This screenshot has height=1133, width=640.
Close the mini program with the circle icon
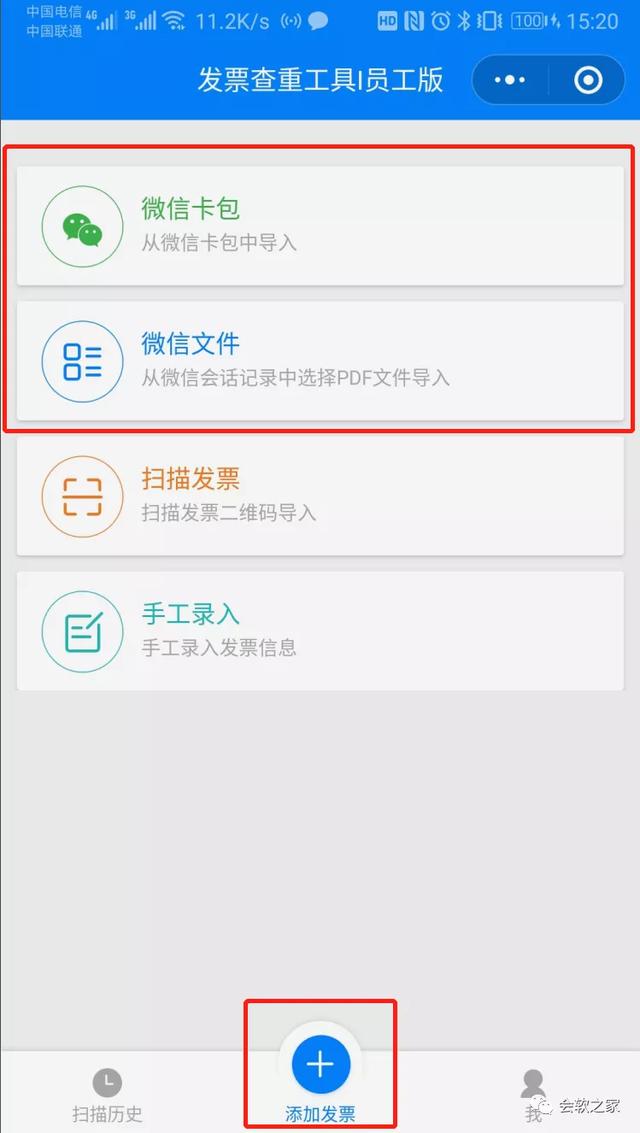(588, 79)
